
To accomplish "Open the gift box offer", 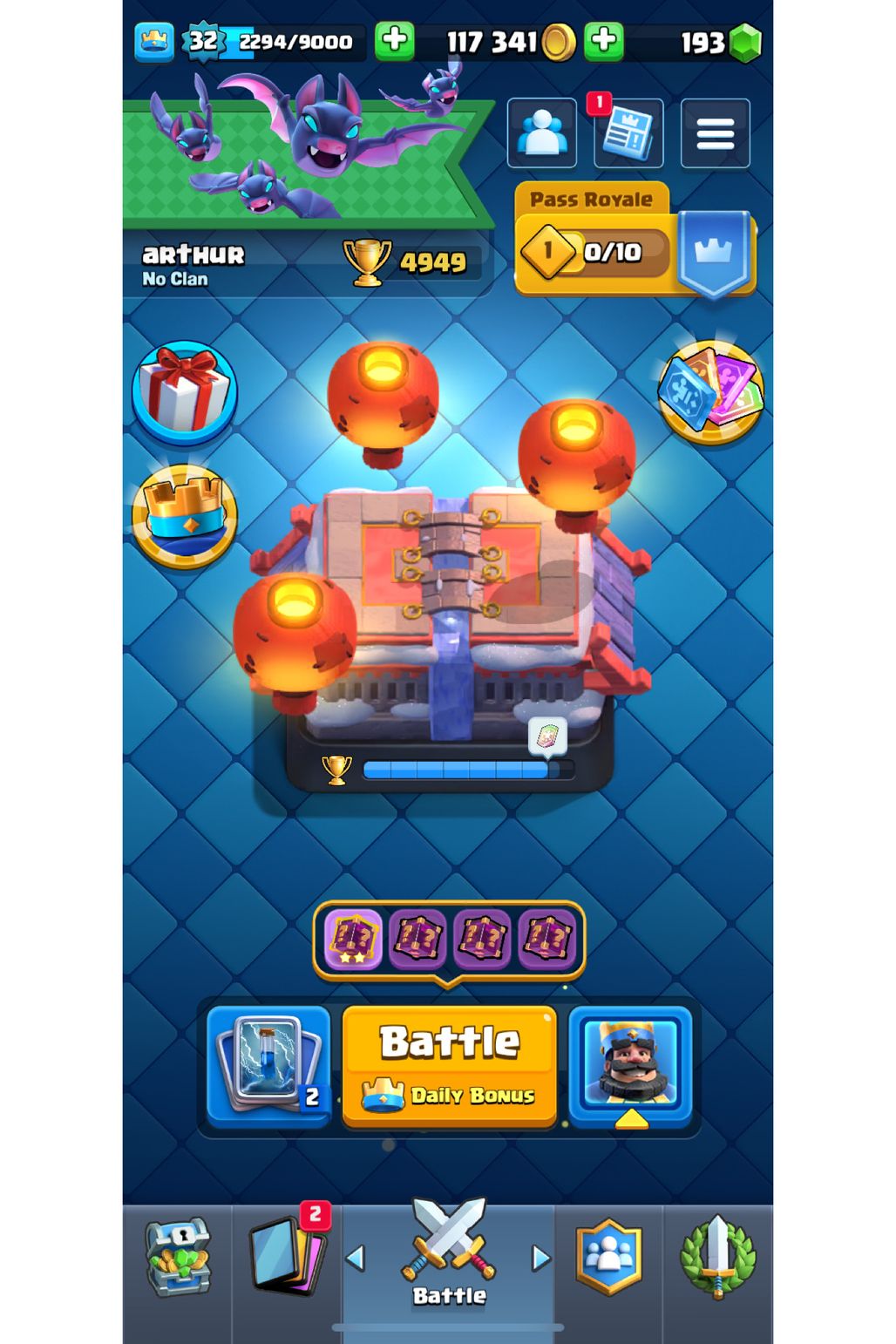I will coord(185,390).
